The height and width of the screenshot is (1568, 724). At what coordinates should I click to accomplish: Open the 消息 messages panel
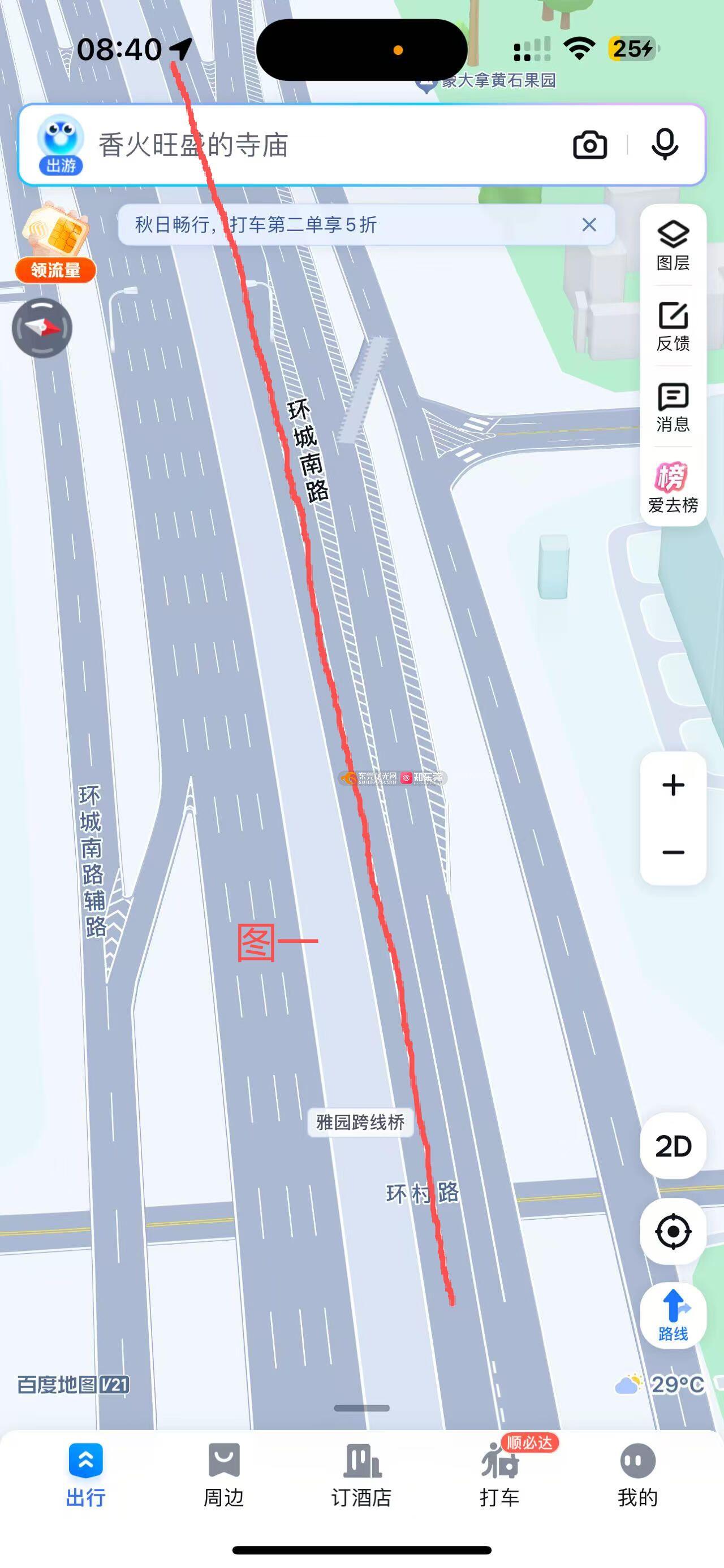[673, 407]
